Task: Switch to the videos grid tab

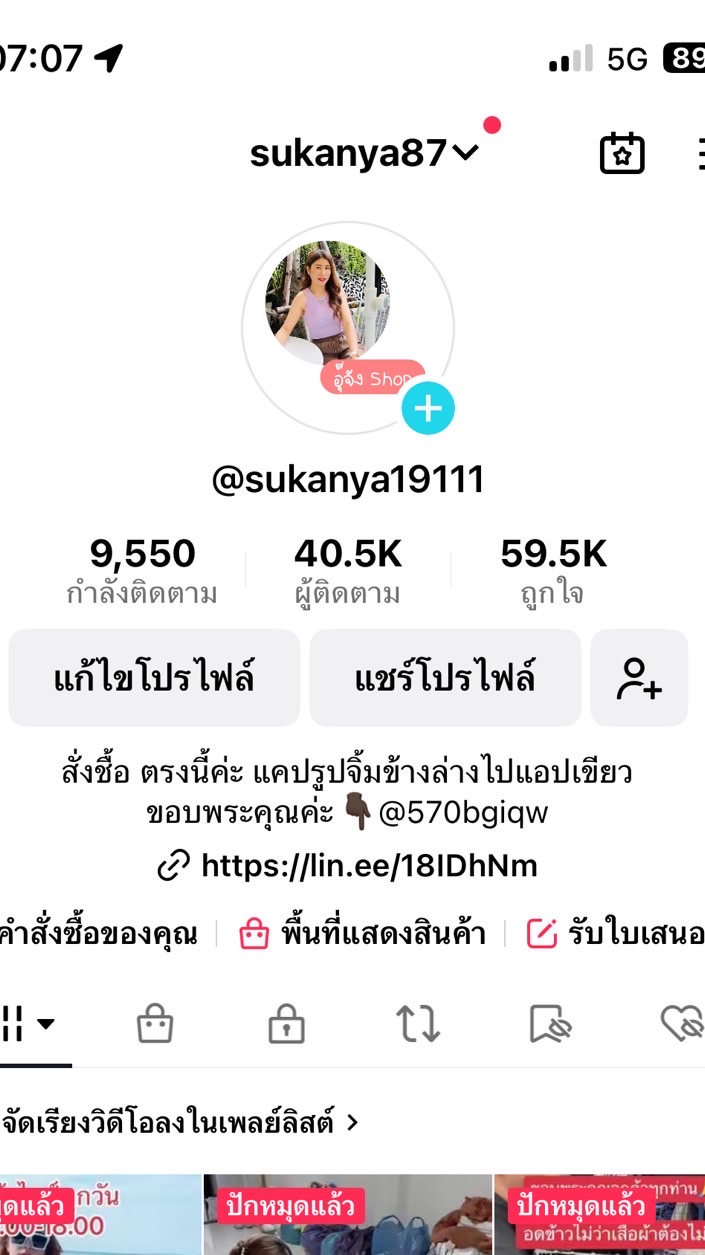Action: click(28, 1024)
